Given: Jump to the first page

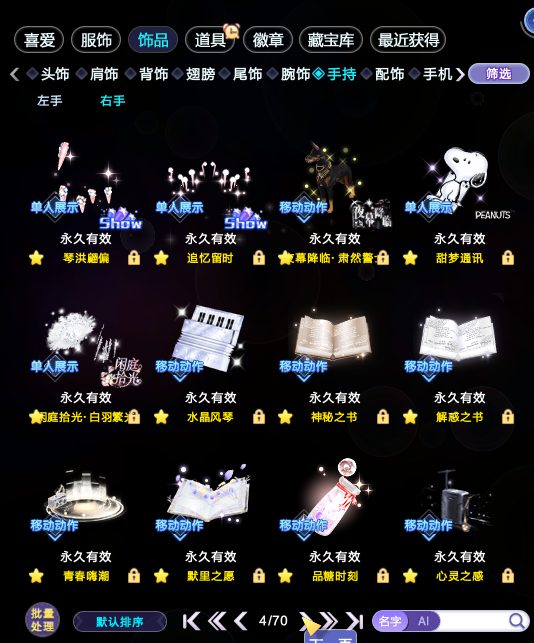Looking at the screenshot, I should tap(192, 621).
